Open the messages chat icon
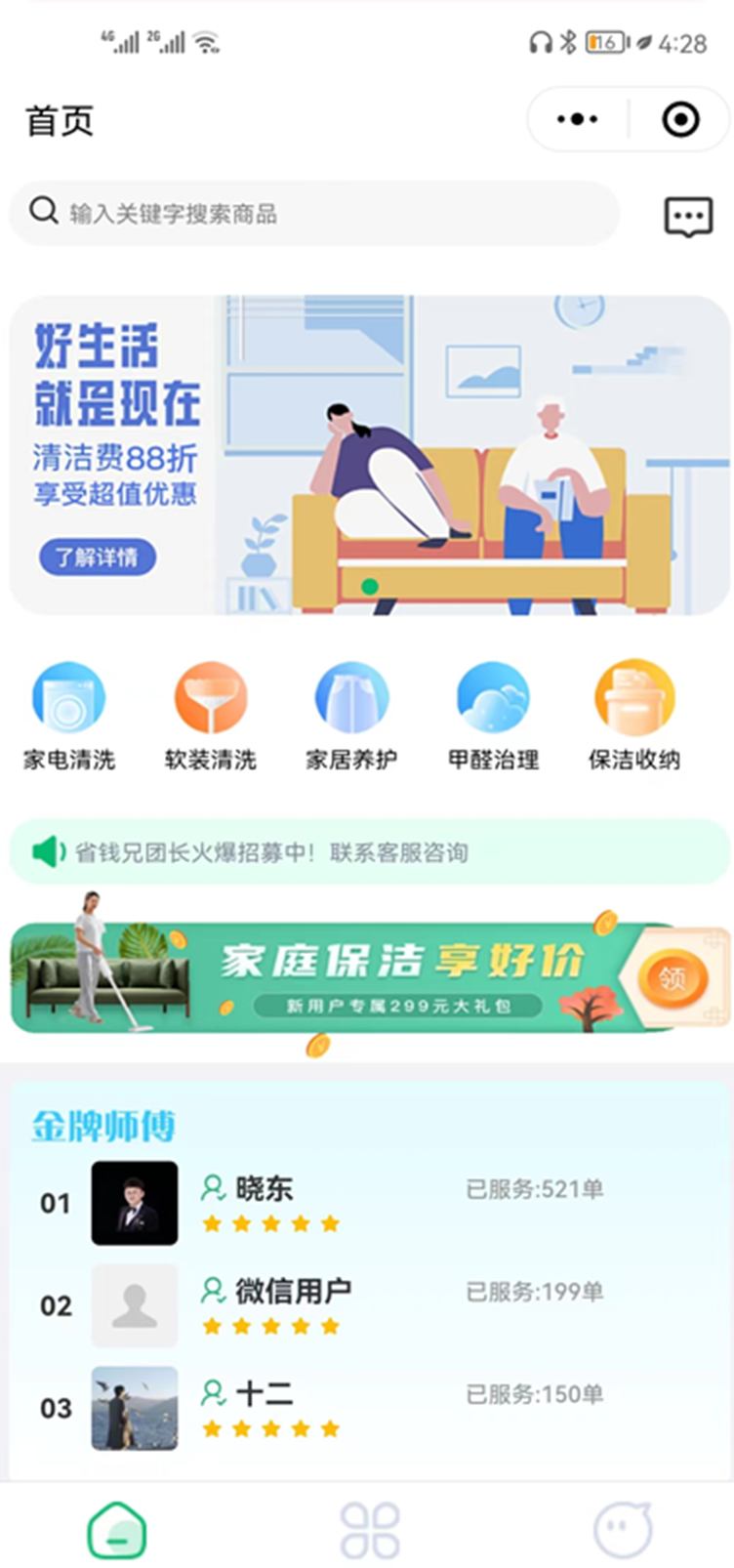The image size is (734, 1568). 688,216
